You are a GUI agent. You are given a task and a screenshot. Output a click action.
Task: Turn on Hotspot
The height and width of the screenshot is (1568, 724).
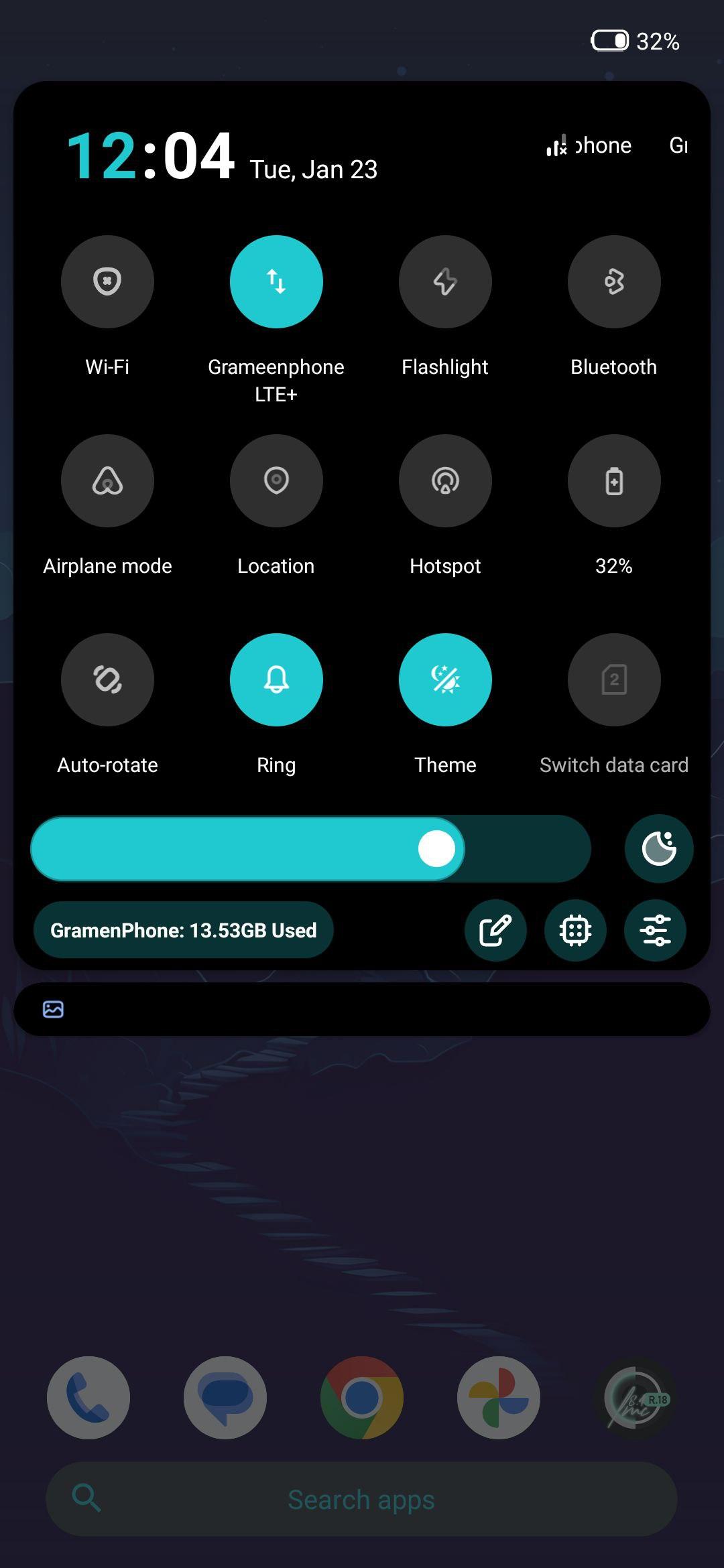pyautogui.click(x=445, y=480)
